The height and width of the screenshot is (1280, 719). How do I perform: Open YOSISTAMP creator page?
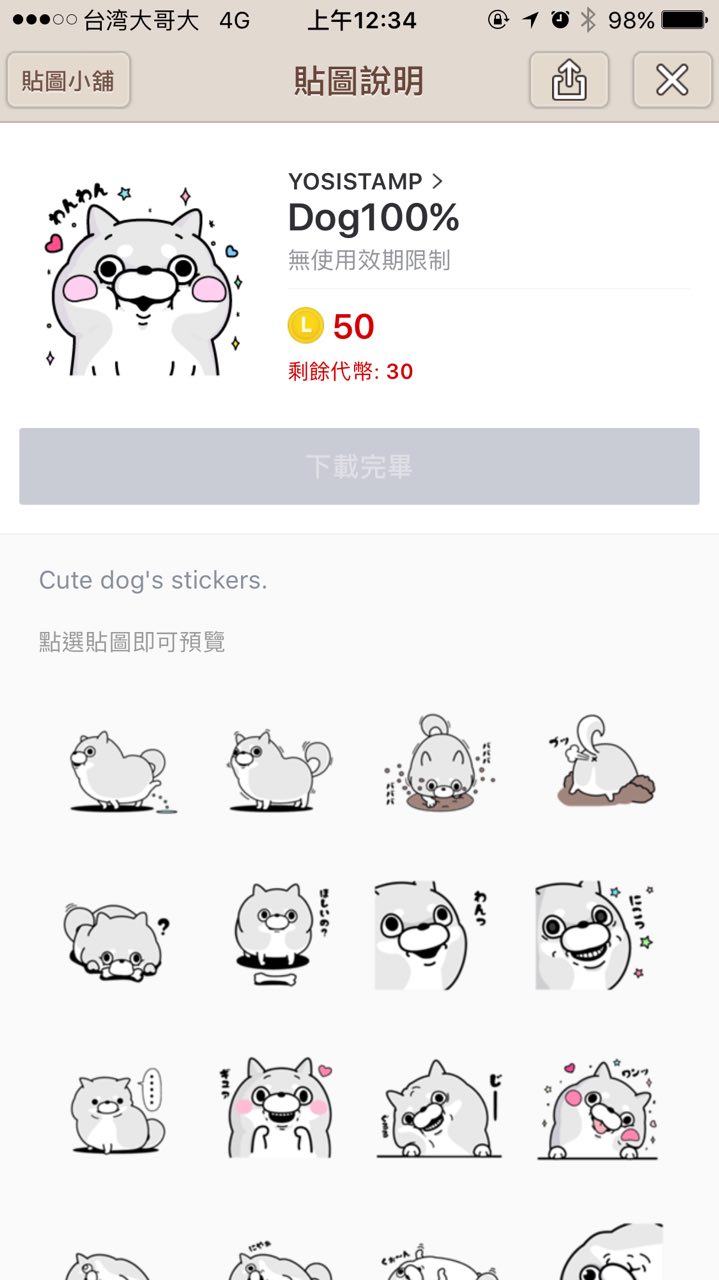click(365, 181)
